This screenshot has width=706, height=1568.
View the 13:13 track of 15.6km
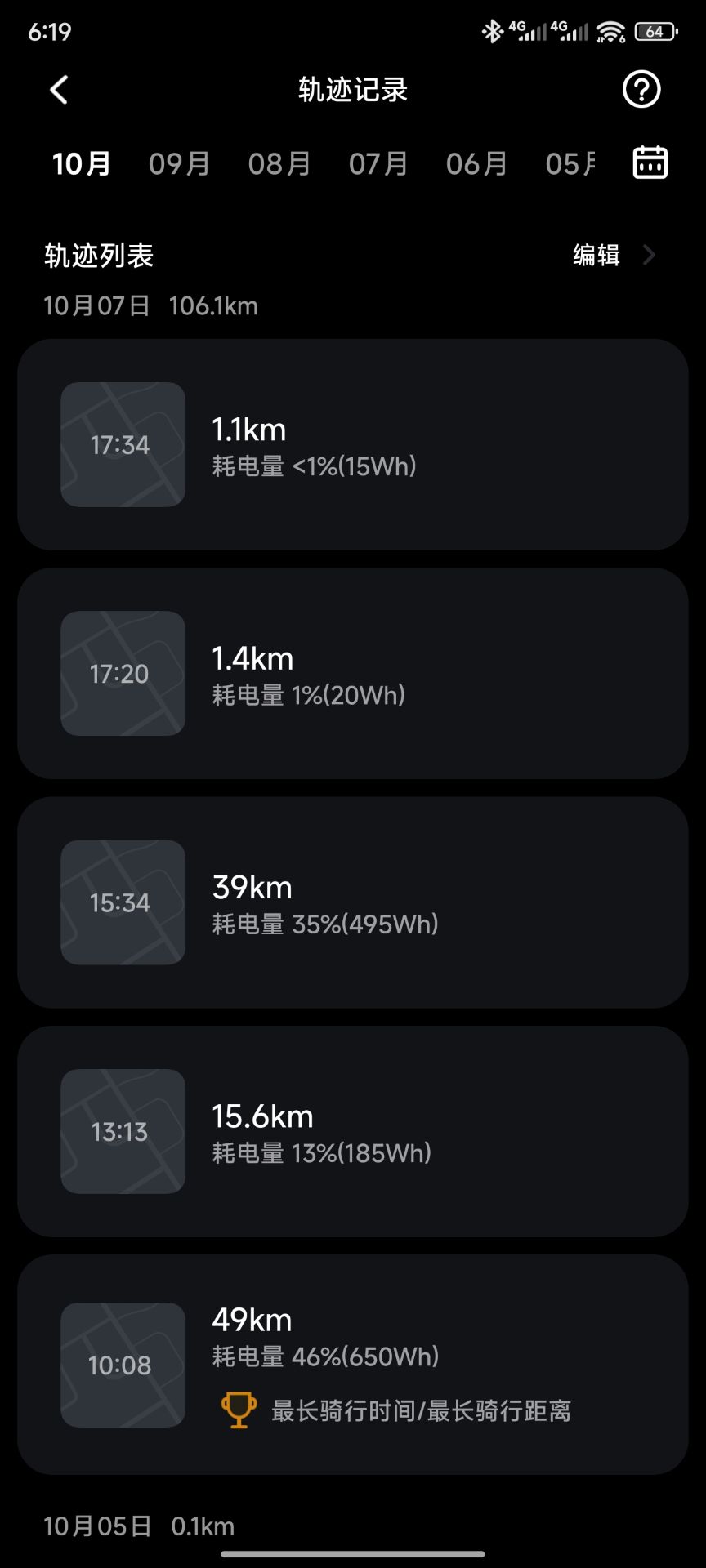pos(353,1131)
